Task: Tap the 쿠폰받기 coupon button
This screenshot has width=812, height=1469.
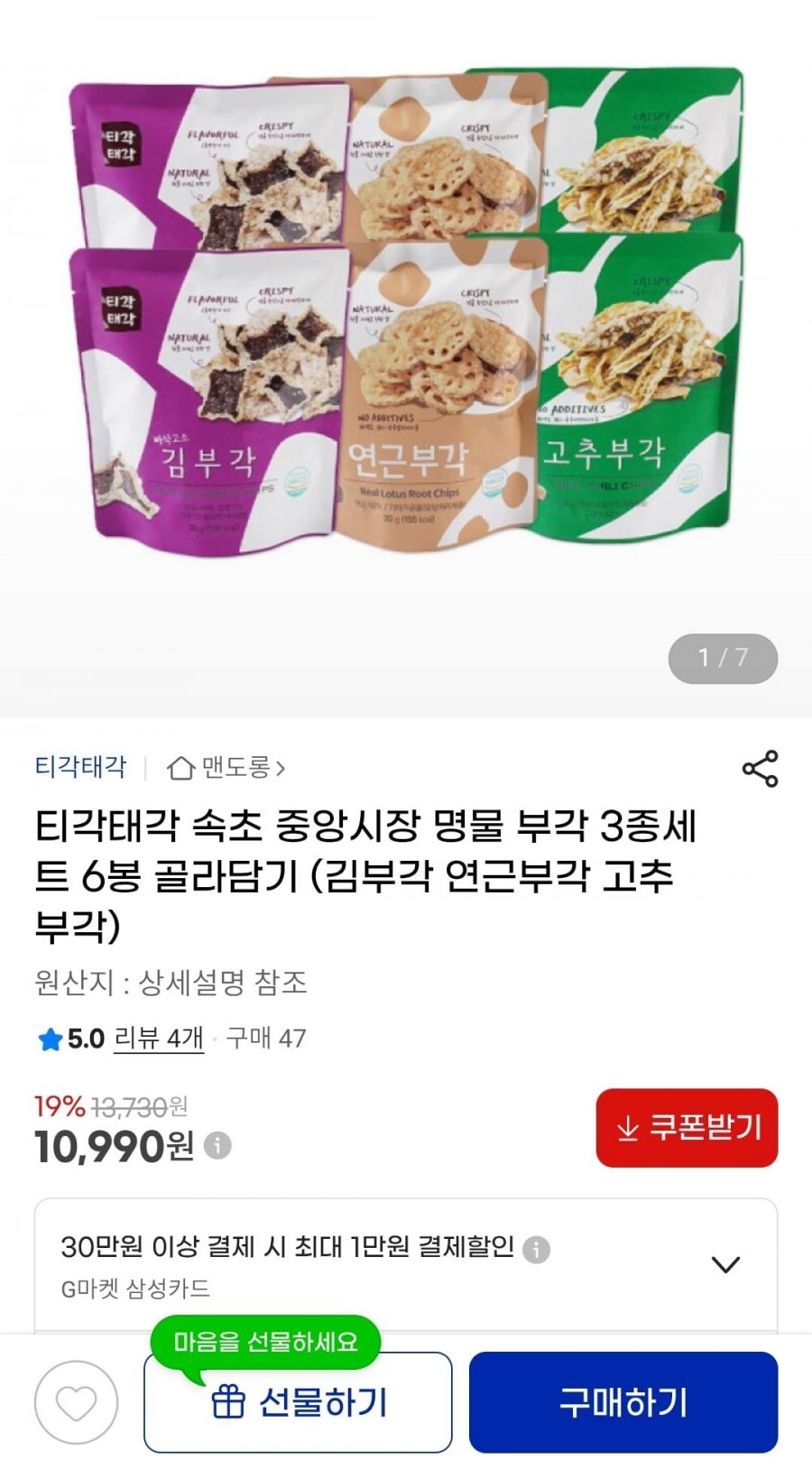Action: [687, 1128]
